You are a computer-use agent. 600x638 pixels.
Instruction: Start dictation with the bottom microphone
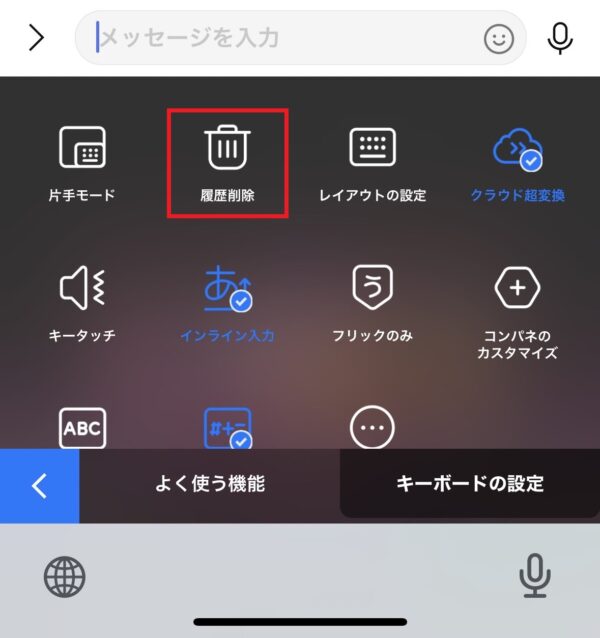(x=535, y=577)
